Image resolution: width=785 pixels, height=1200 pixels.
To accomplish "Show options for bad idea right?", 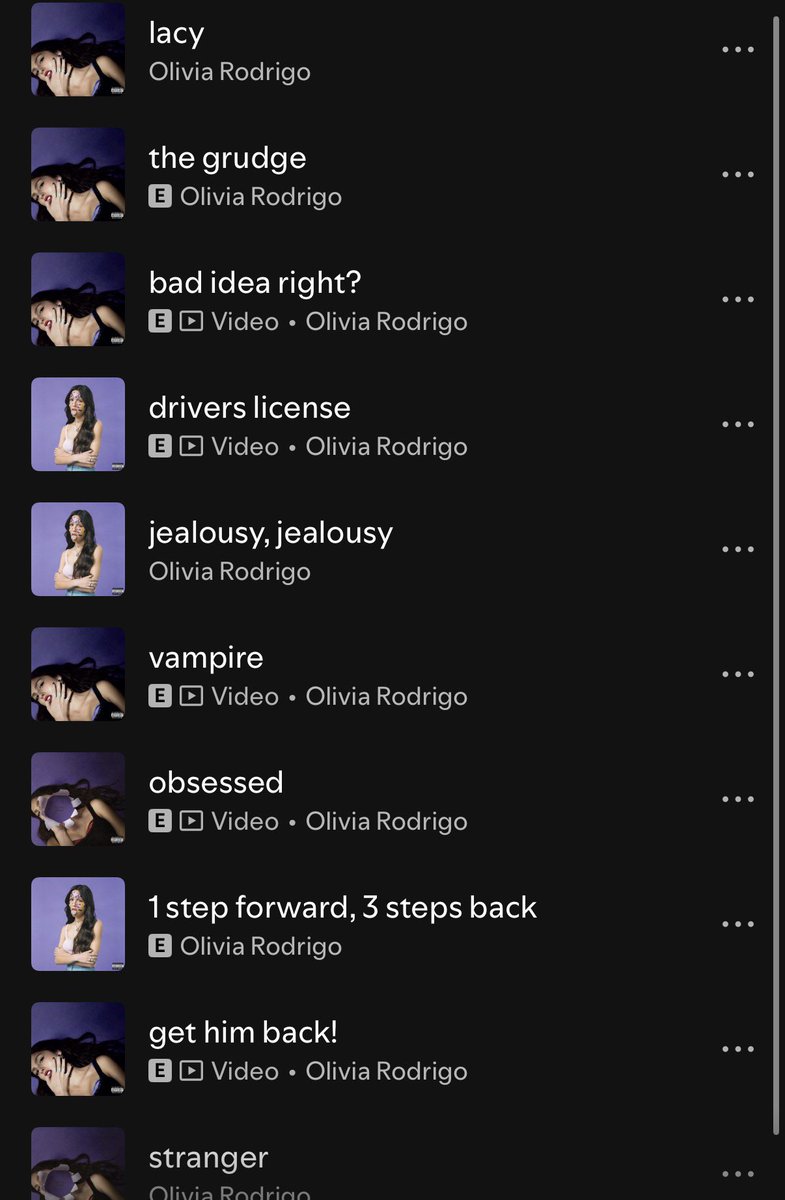I will pyautogui.click(x=738, y=299).
